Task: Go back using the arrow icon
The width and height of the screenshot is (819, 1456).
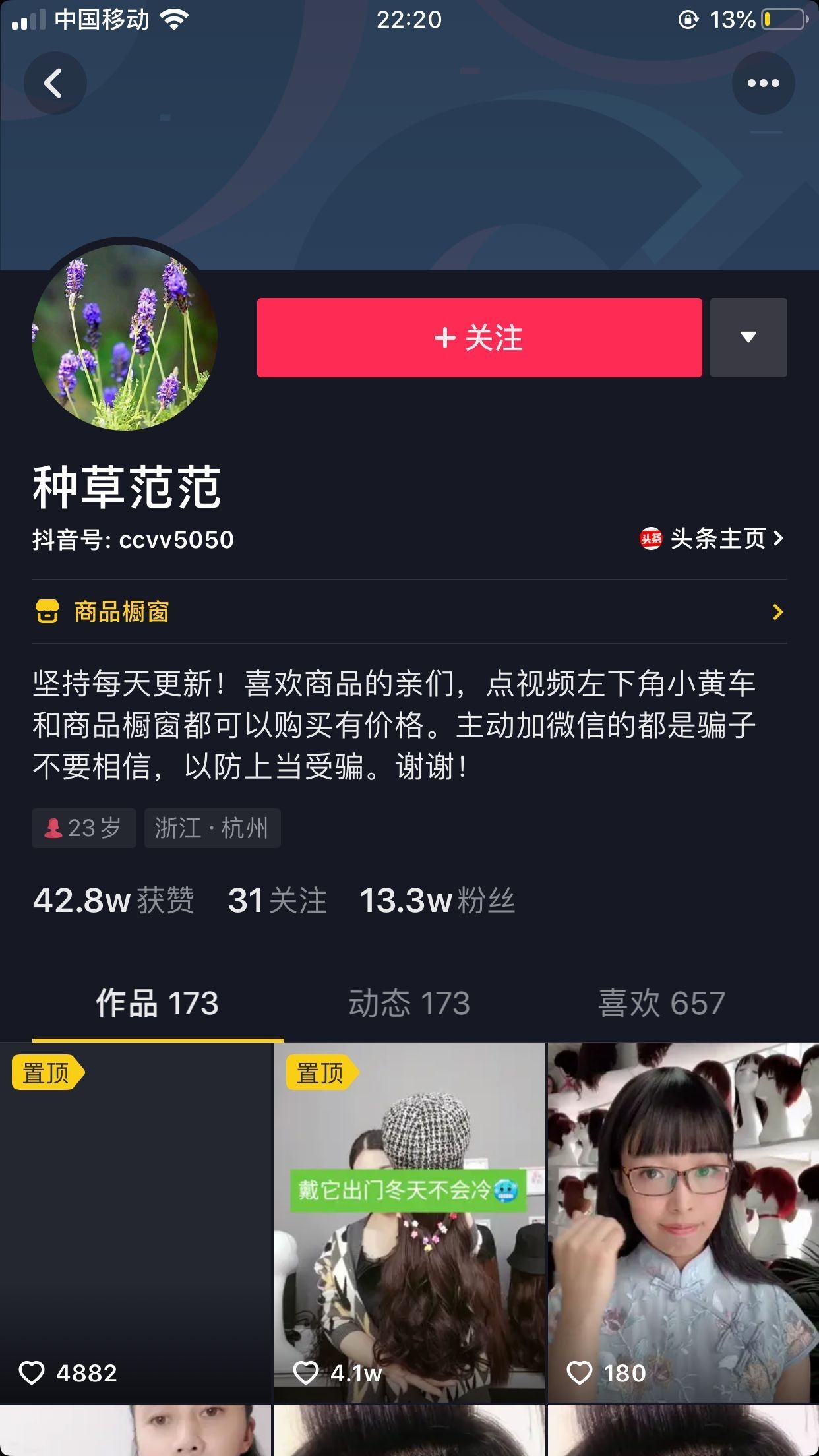Action: [x=55, y=83]
